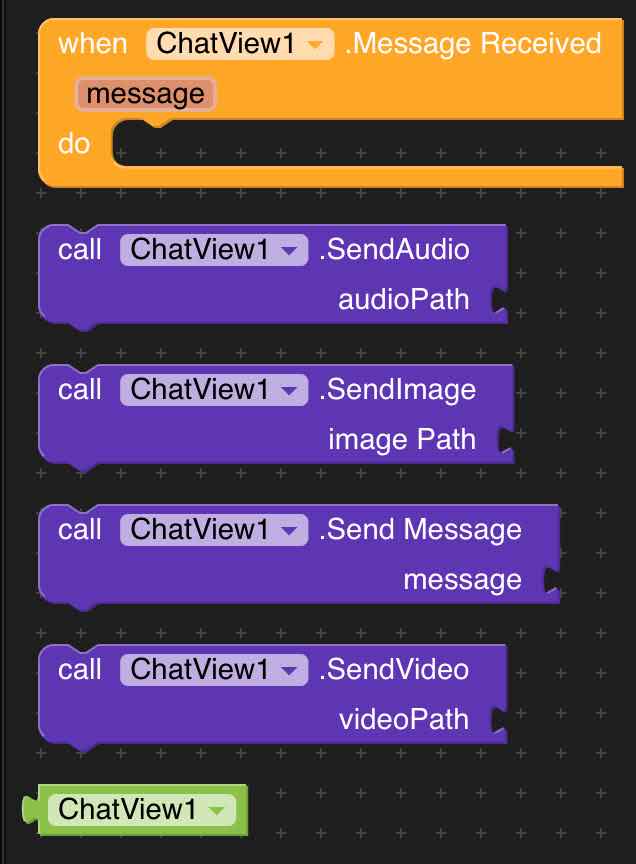Open dropdown on green ChatView1 component block
The height and width of the screenshot is (864, 636).
(x=219, y=810)
